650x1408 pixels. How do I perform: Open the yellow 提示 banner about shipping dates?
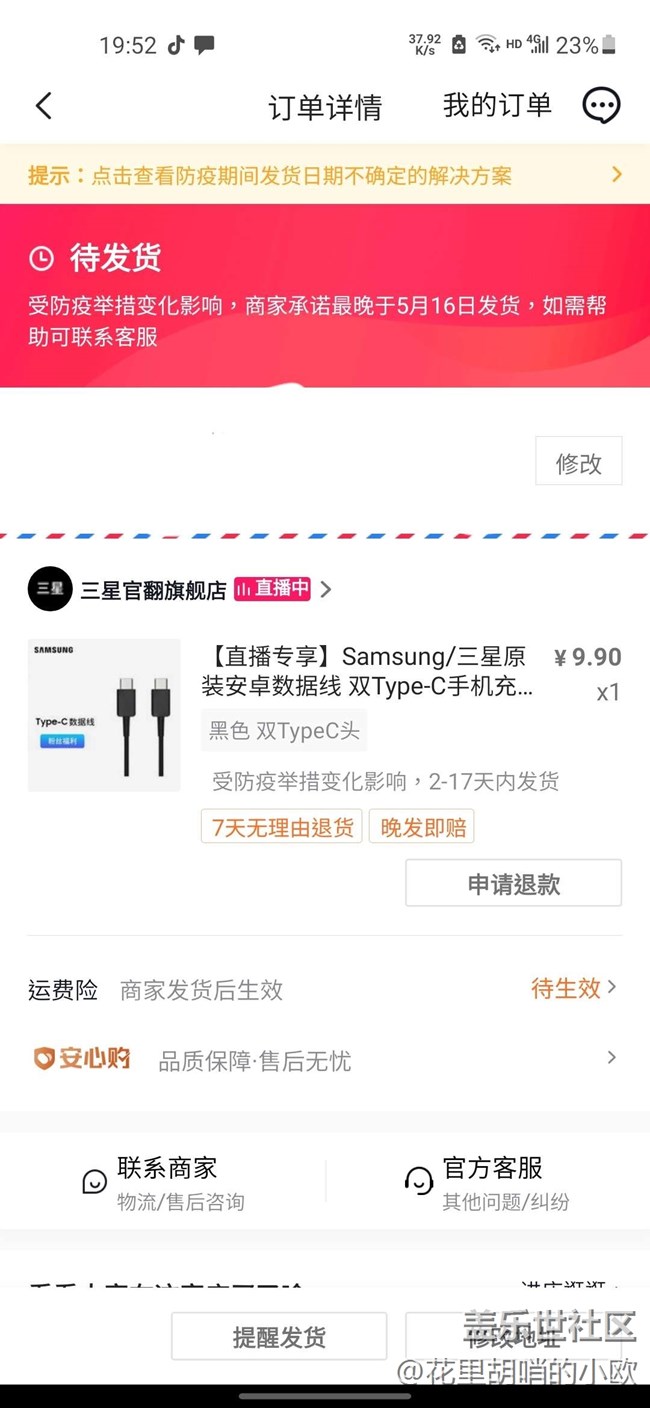(x=325, y=175)
